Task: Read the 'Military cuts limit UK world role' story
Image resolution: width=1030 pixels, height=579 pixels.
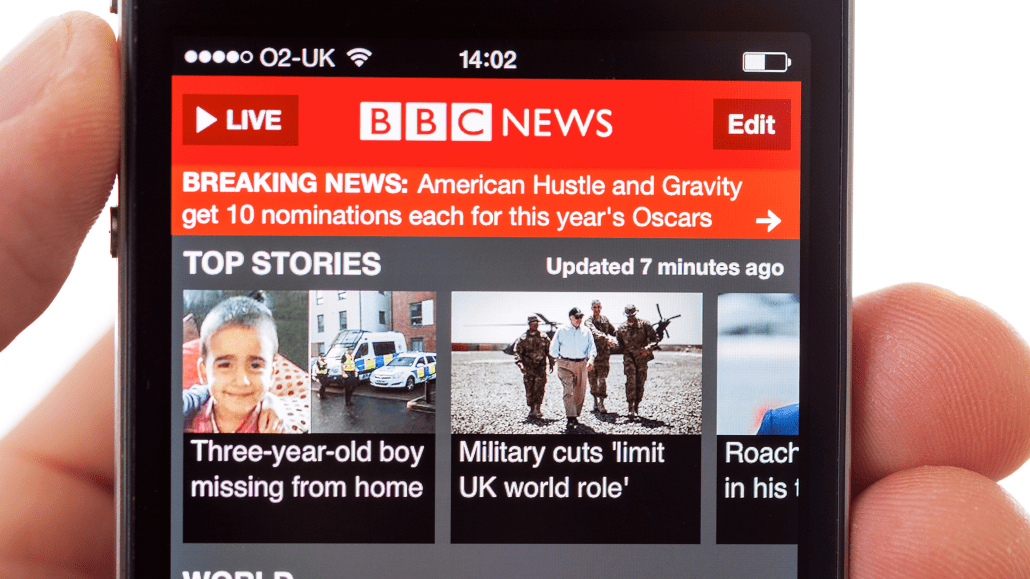Action: 576,415
